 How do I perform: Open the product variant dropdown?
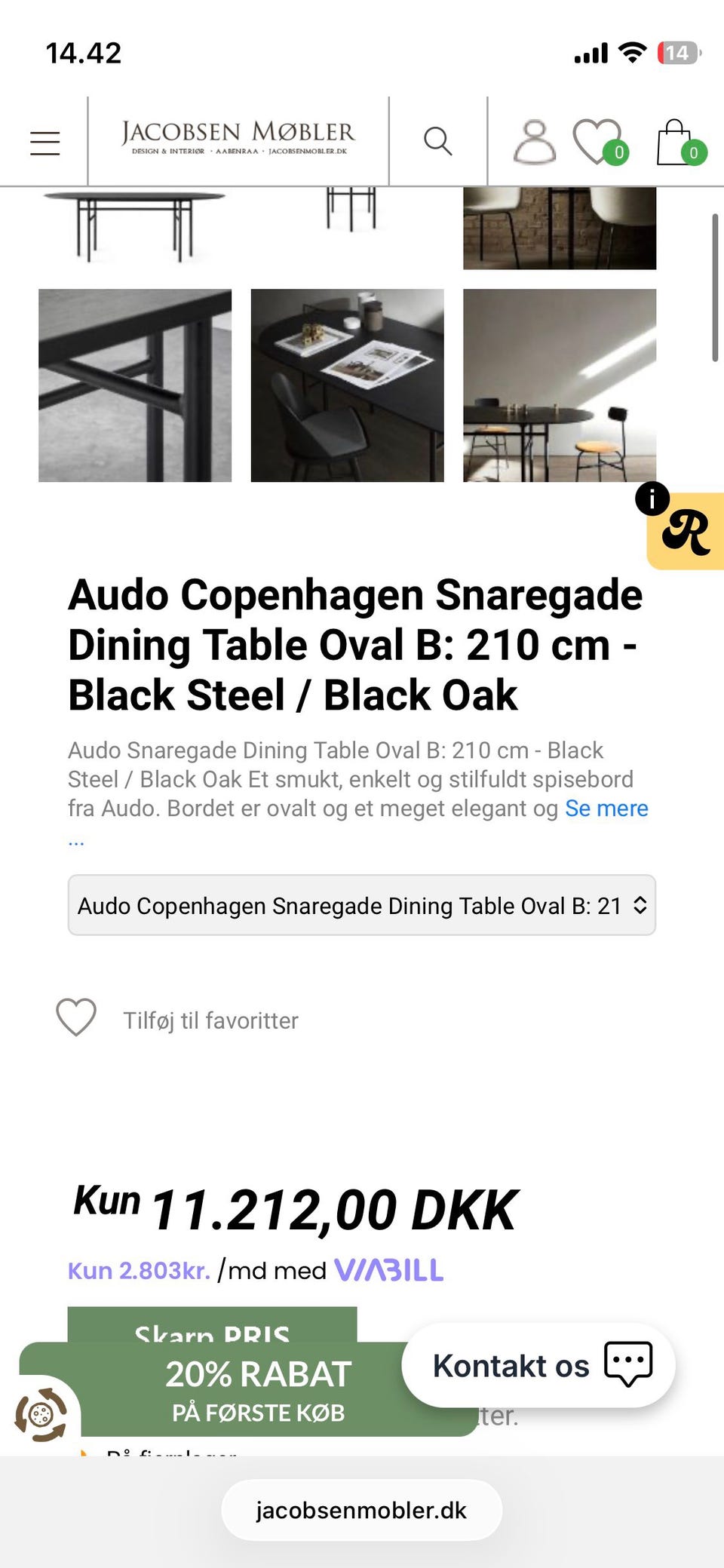click(362, 905)
